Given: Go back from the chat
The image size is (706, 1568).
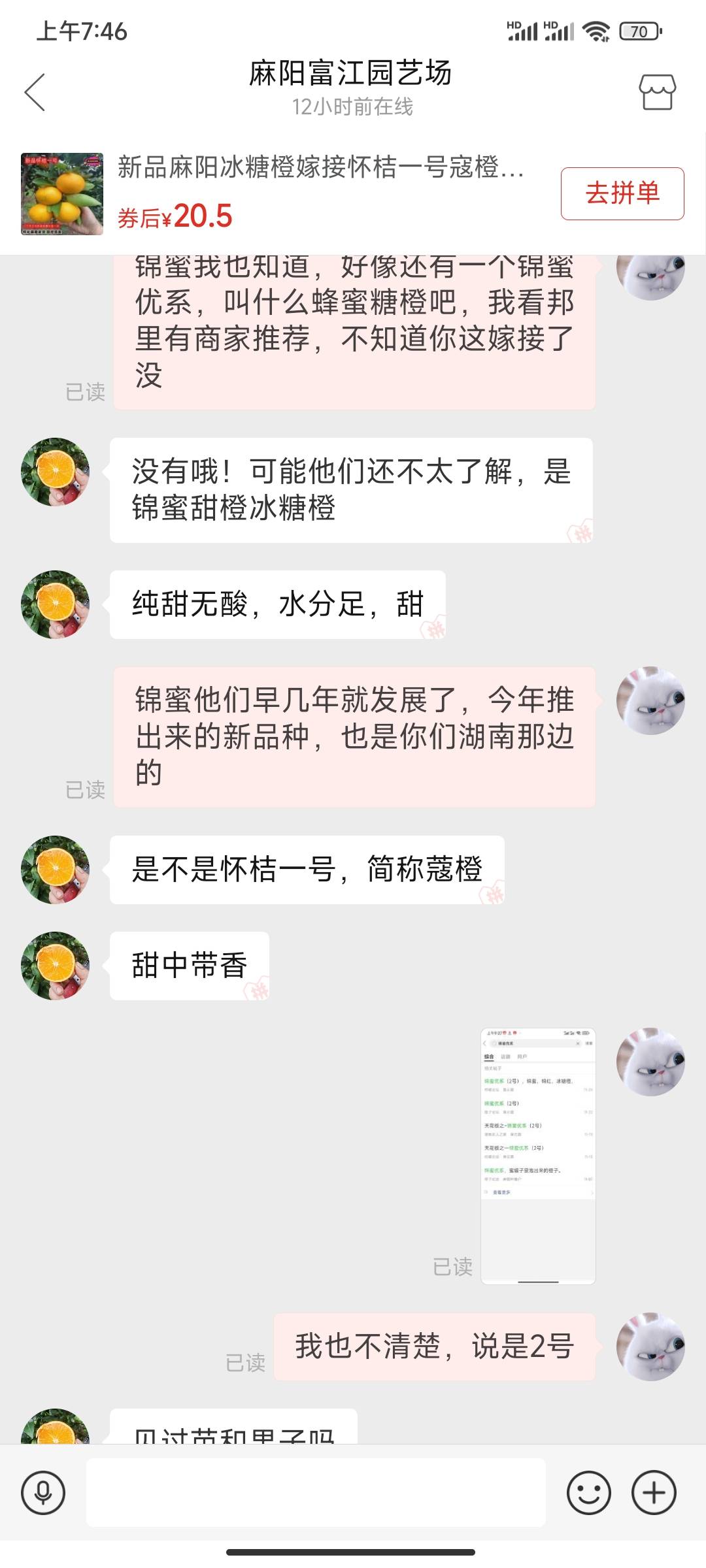Looking at the screenshot, I should (x=35, y=92).
